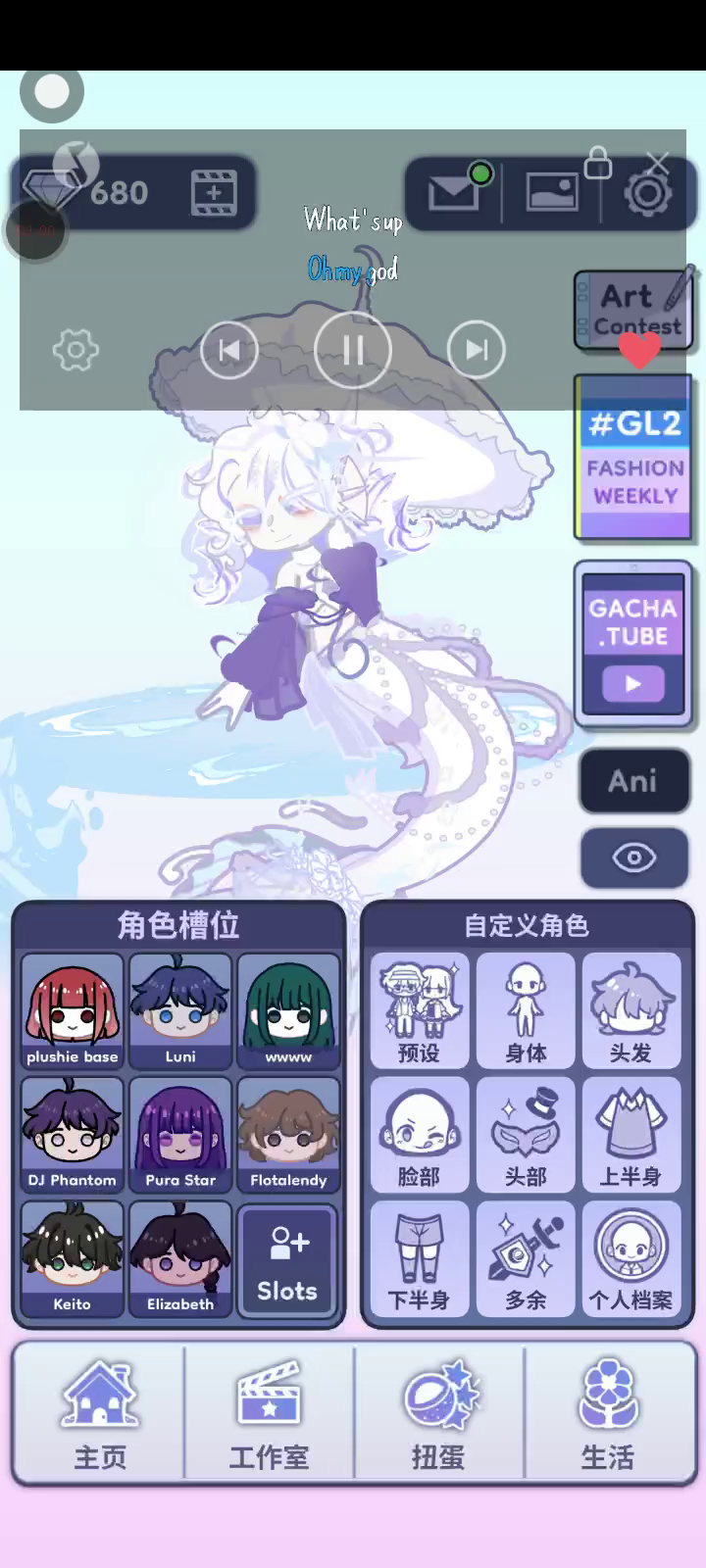
Task: Switch to the 生活 life tab
Action: coord(608,1414)
